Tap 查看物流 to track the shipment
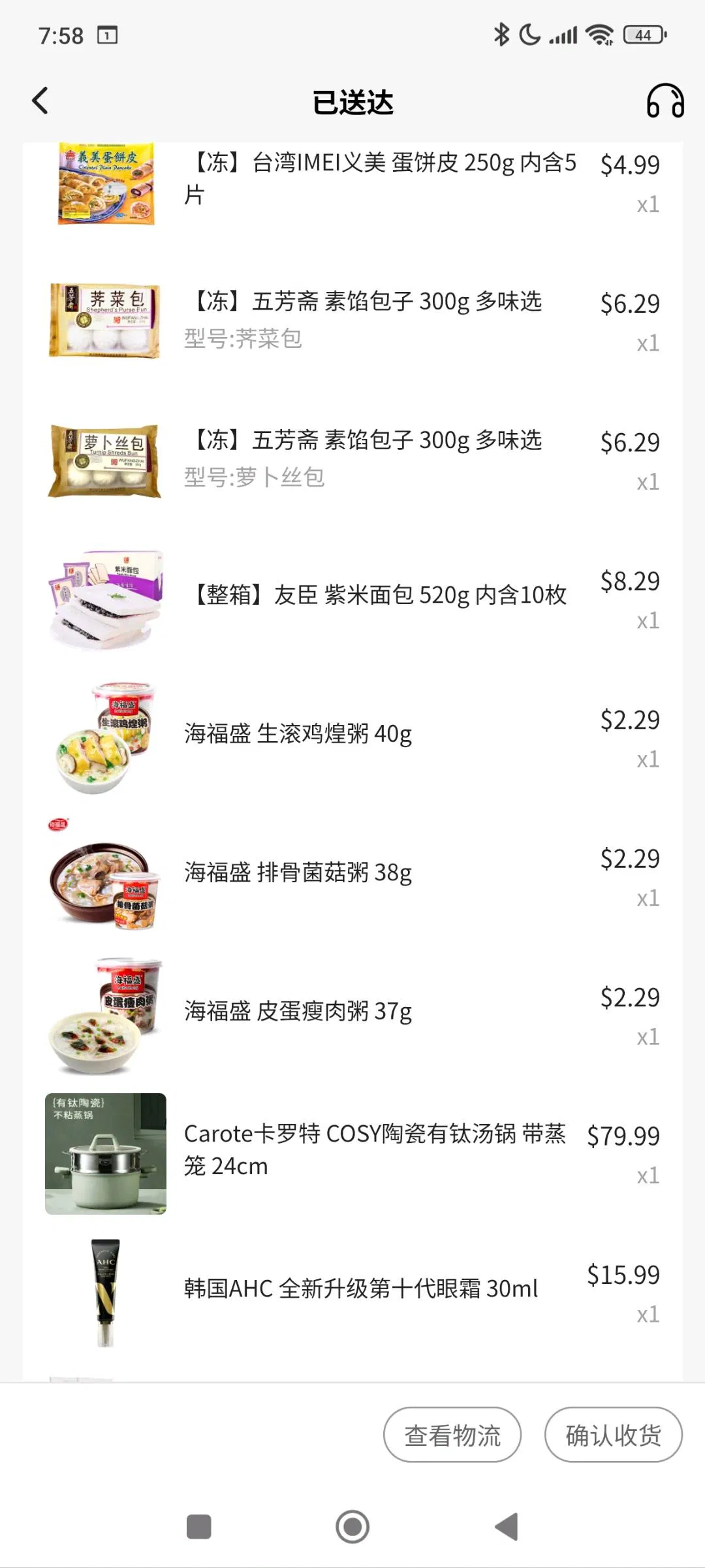The image size is (705, 1568). [x=452, y=1435]
